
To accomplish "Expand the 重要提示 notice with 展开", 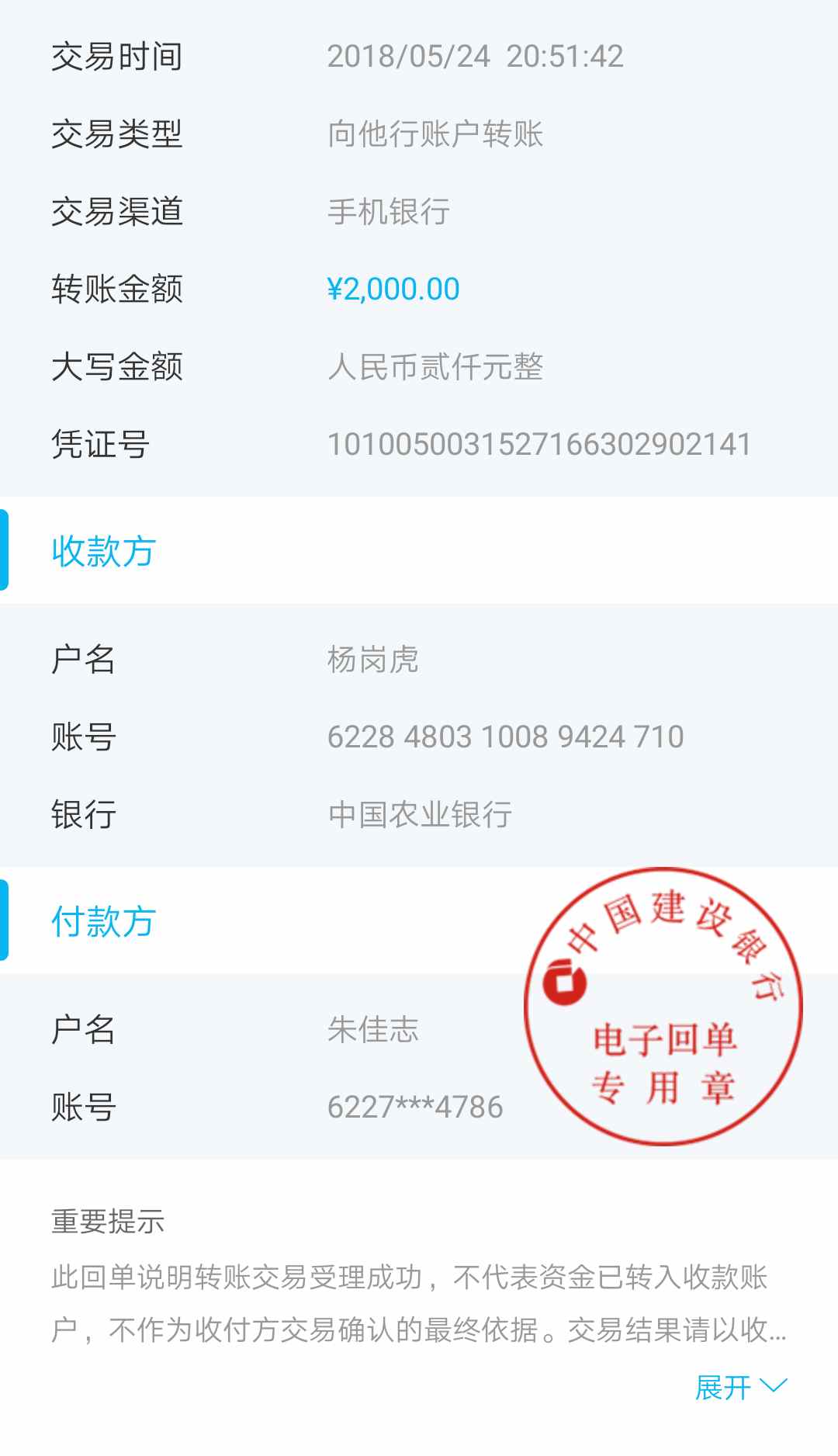I will click(739, 1387).
